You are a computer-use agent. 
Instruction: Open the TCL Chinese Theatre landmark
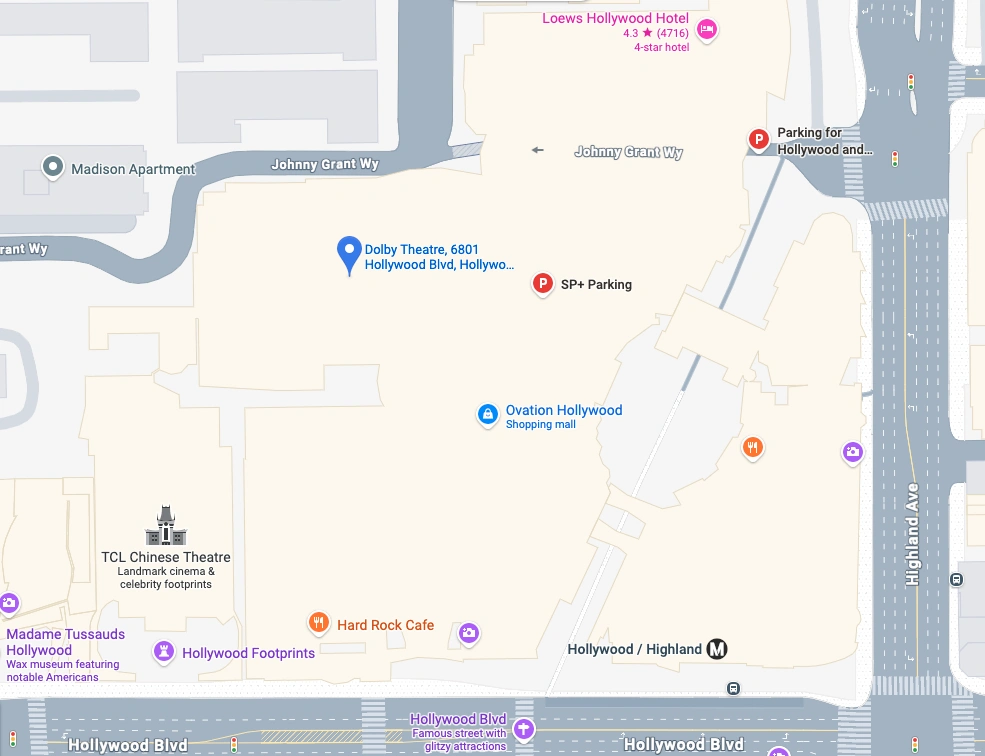pyautogui.click(x=166, y=526)
